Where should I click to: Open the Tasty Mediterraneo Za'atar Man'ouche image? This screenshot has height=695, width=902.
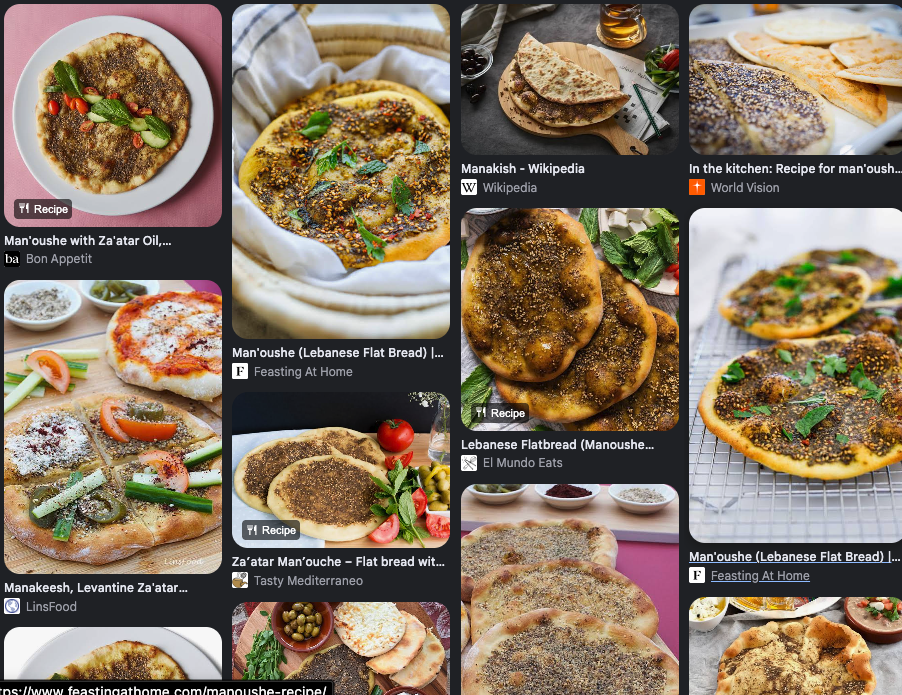(x=341, y=469)
